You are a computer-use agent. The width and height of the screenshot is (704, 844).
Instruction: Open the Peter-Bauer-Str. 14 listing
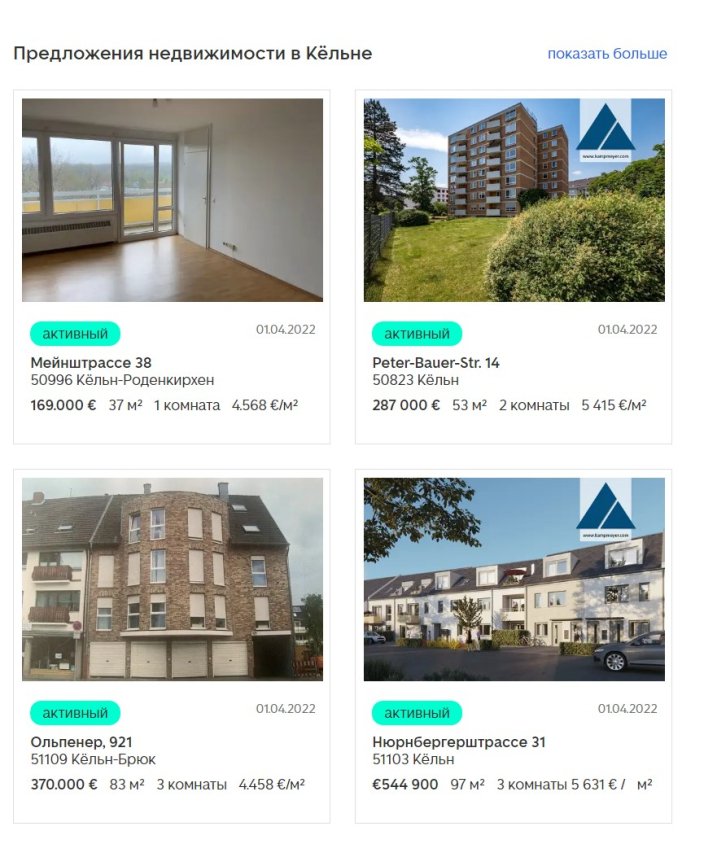tap(435, 362)
